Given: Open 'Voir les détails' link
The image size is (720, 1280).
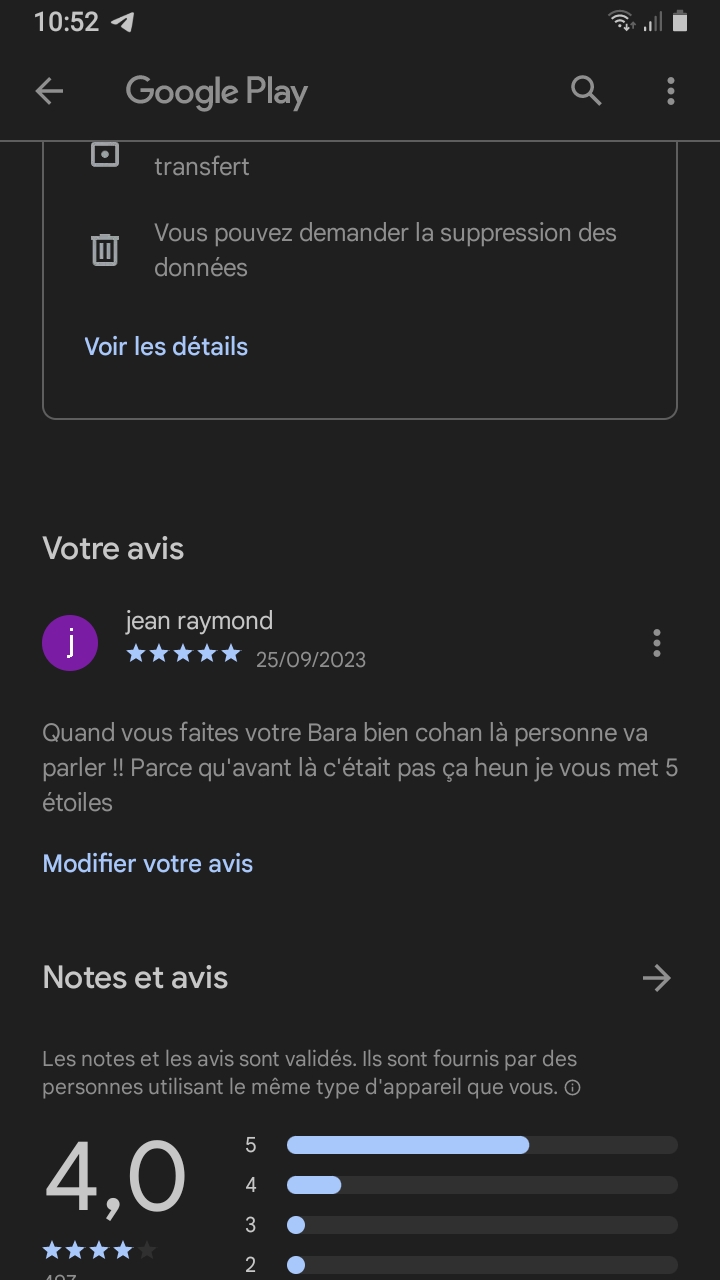Looking at the screenshot, I should click(166, 346).
